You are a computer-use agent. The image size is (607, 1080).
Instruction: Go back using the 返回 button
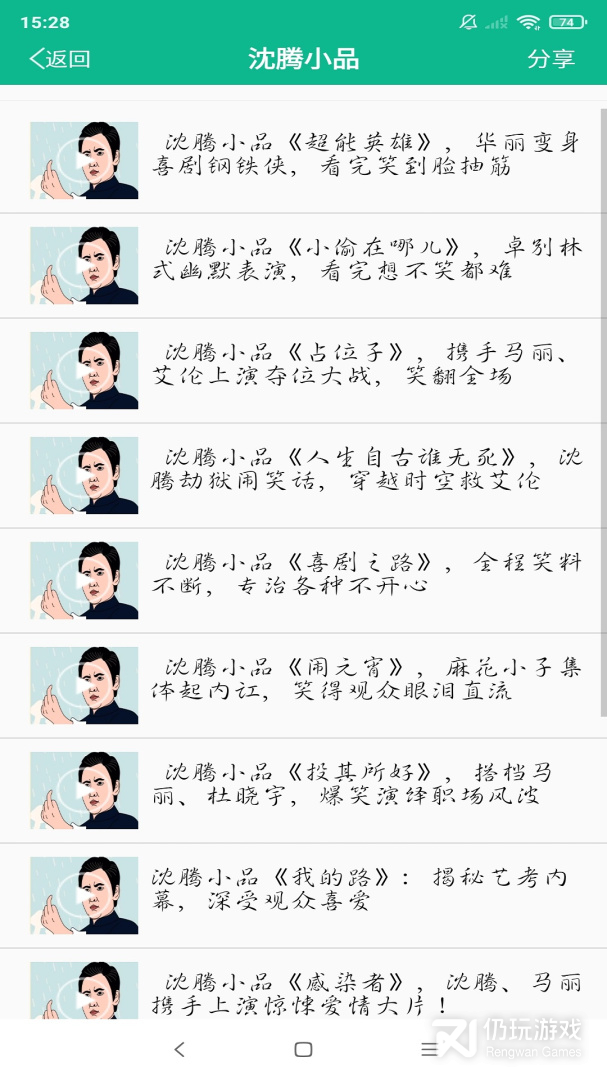[60, 59]
